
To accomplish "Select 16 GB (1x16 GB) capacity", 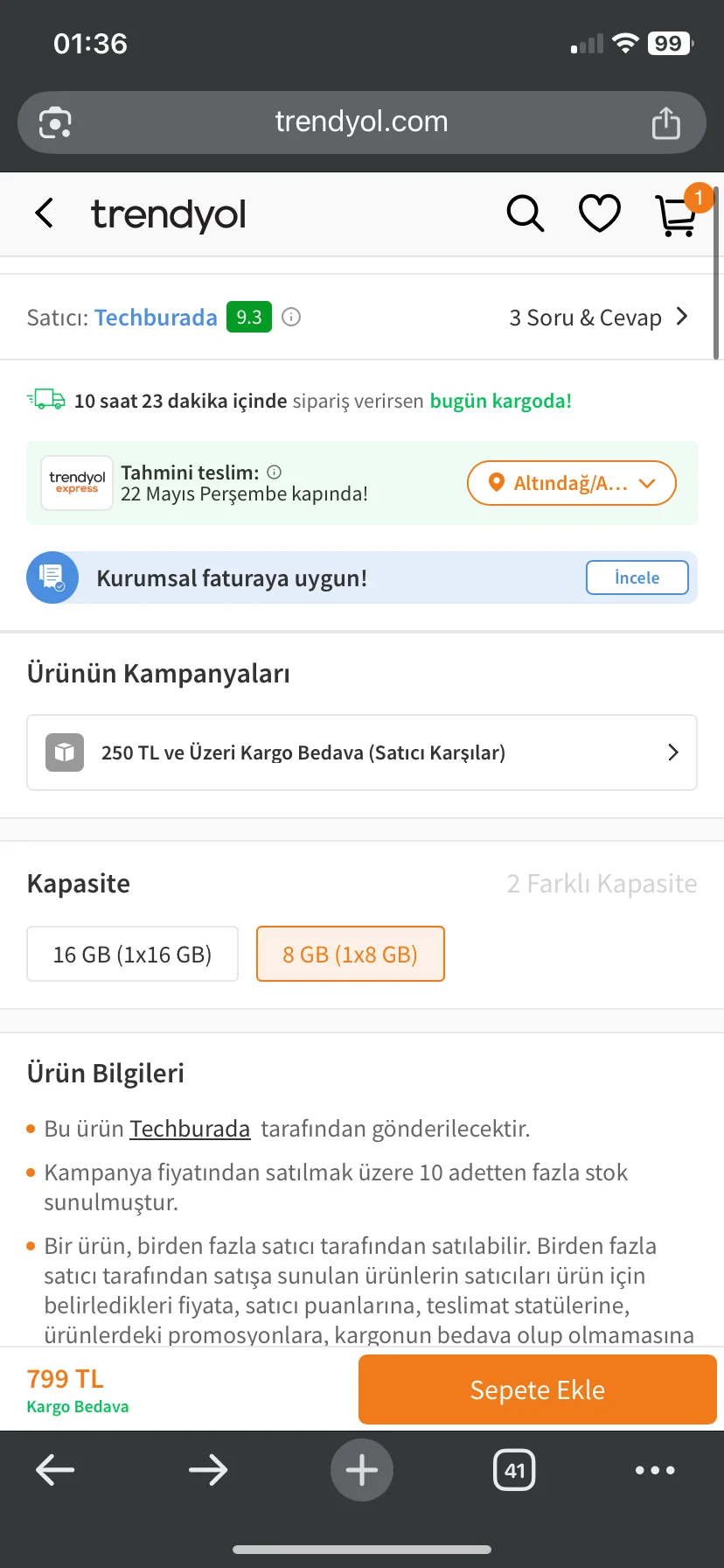I will [x=132, y=954].
